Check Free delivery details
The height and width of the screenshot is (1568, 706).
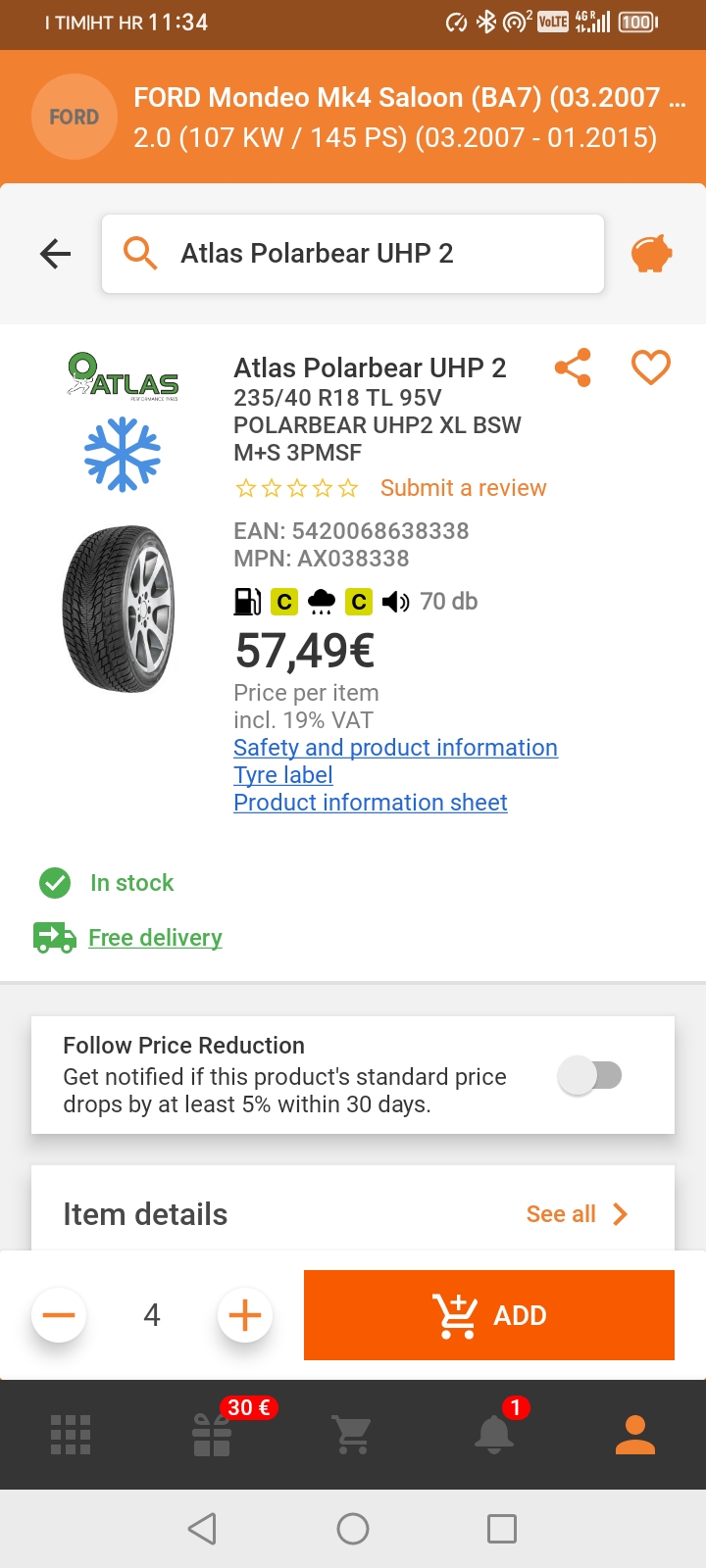click(155, 938)
